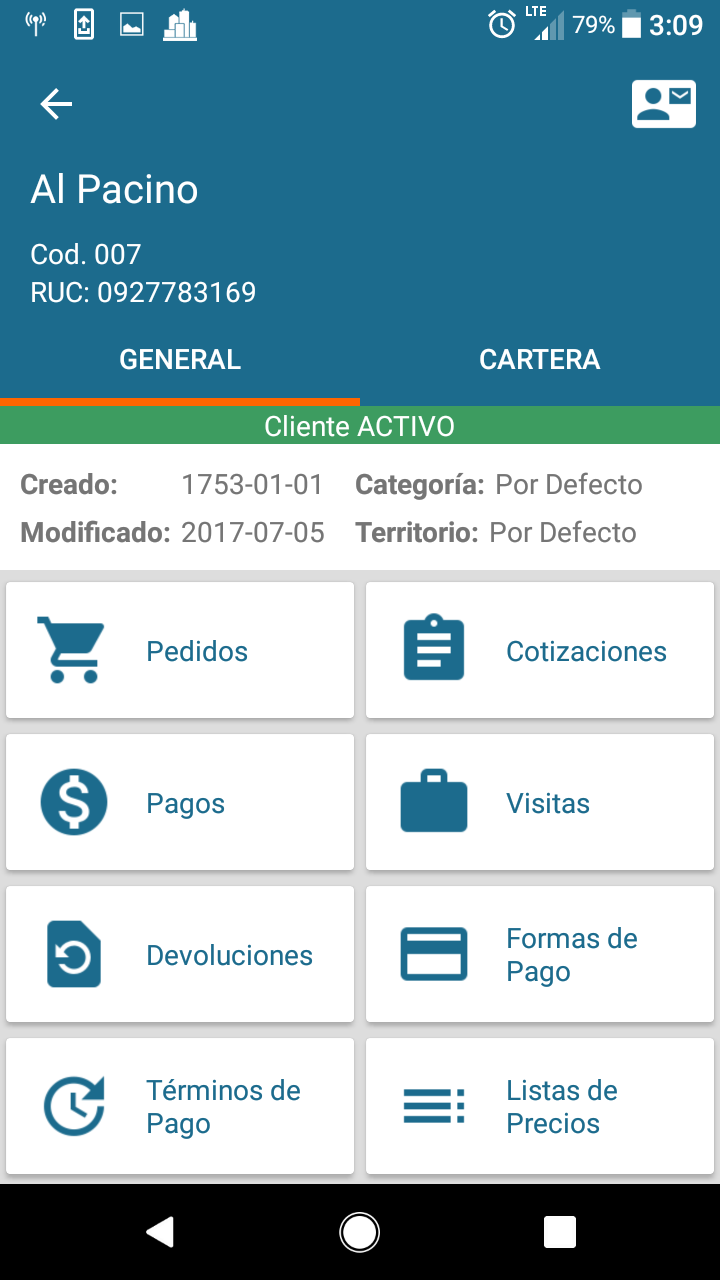The height and width of the screenshot is (1280, 720).
Task: Open Devoluciones
Action: (x=180, y=954)
